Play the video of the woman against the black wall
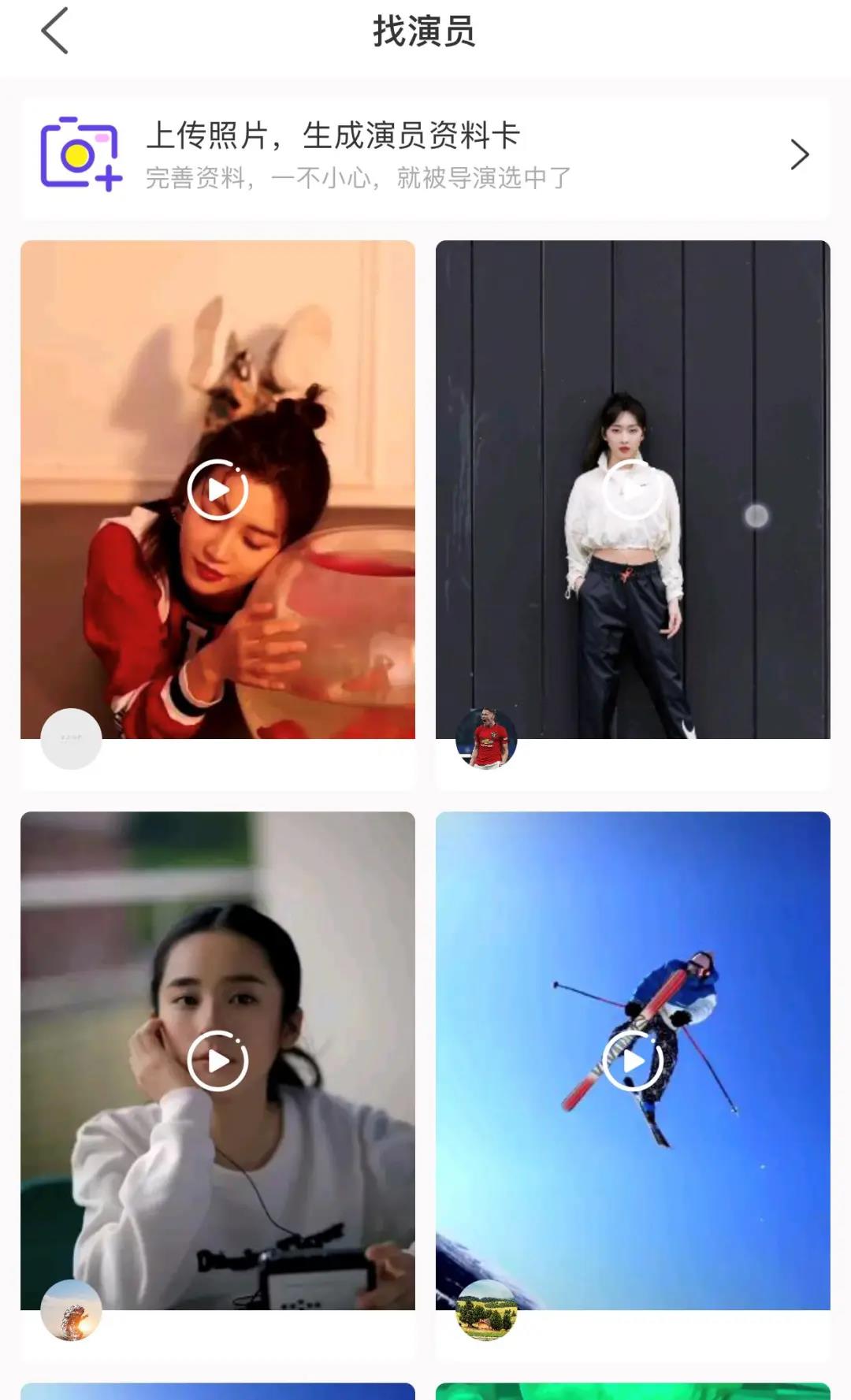Viewport: 851px width, 1400px height. click(633, 489)
